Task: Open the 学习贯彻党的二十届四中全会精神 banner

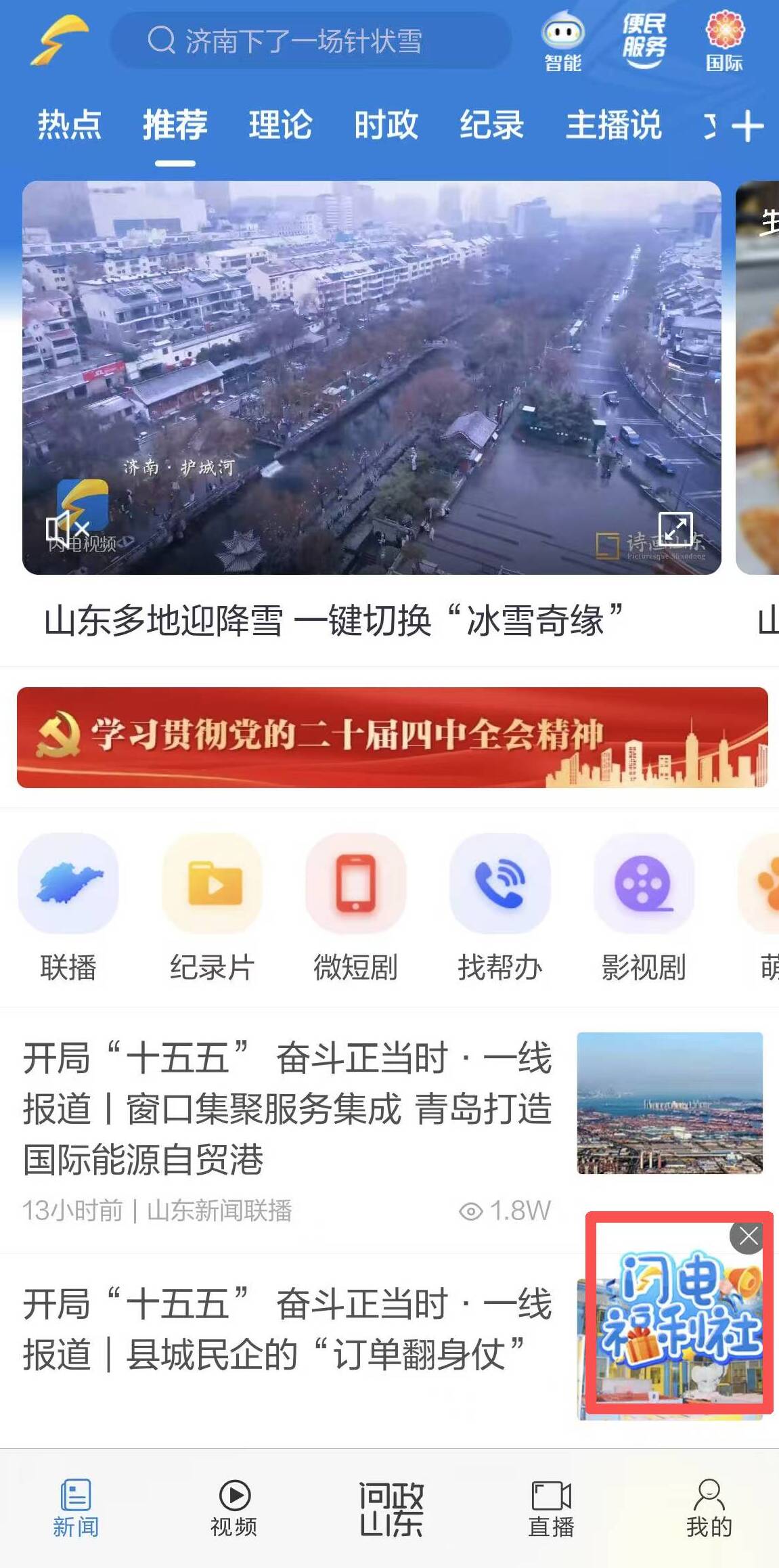Action: [x=393, y=737]
